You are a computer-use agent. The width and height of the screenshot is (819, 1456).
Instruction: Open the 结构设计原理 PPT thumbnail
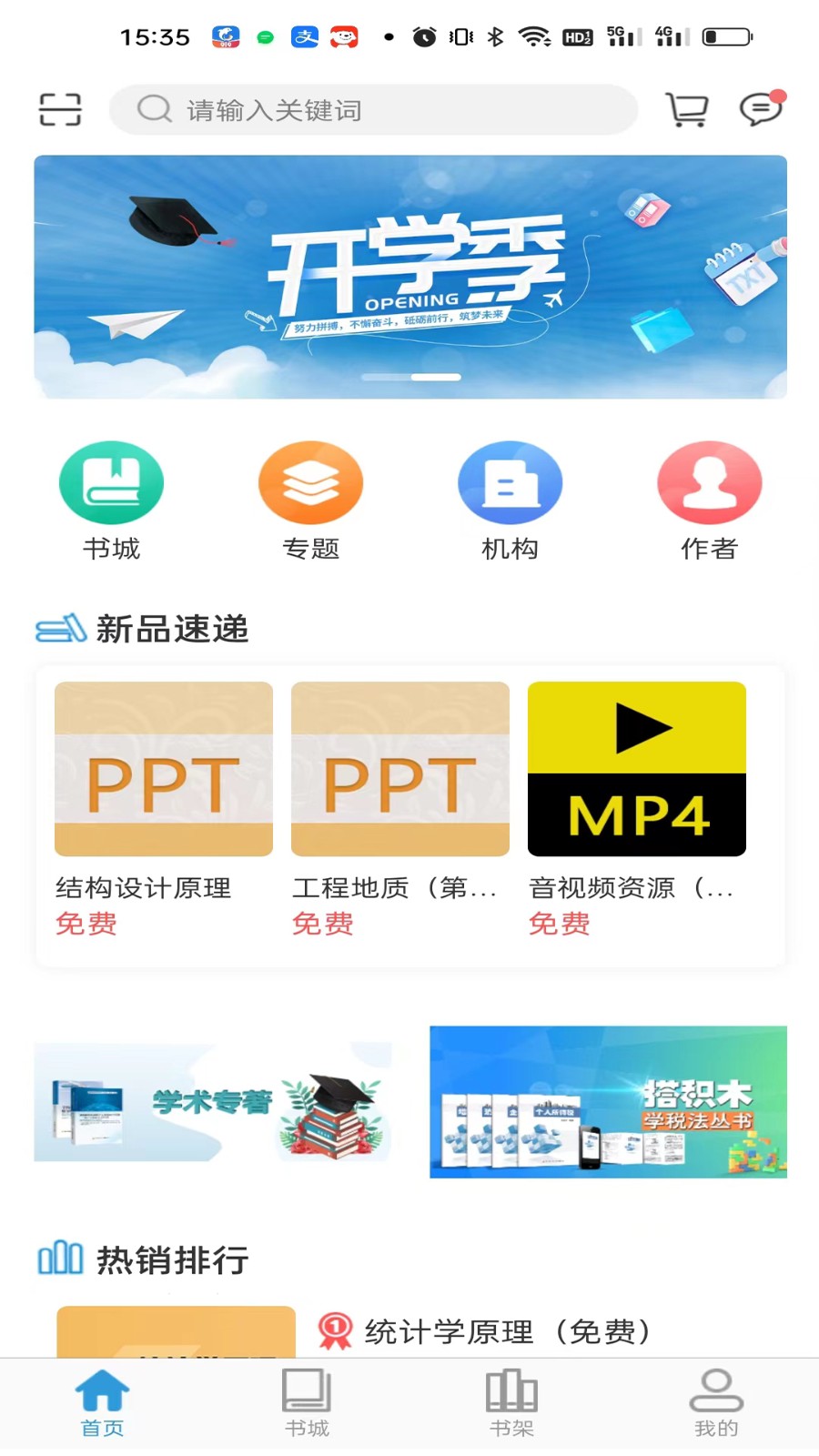pyautogui.click(x=163, y=769)
